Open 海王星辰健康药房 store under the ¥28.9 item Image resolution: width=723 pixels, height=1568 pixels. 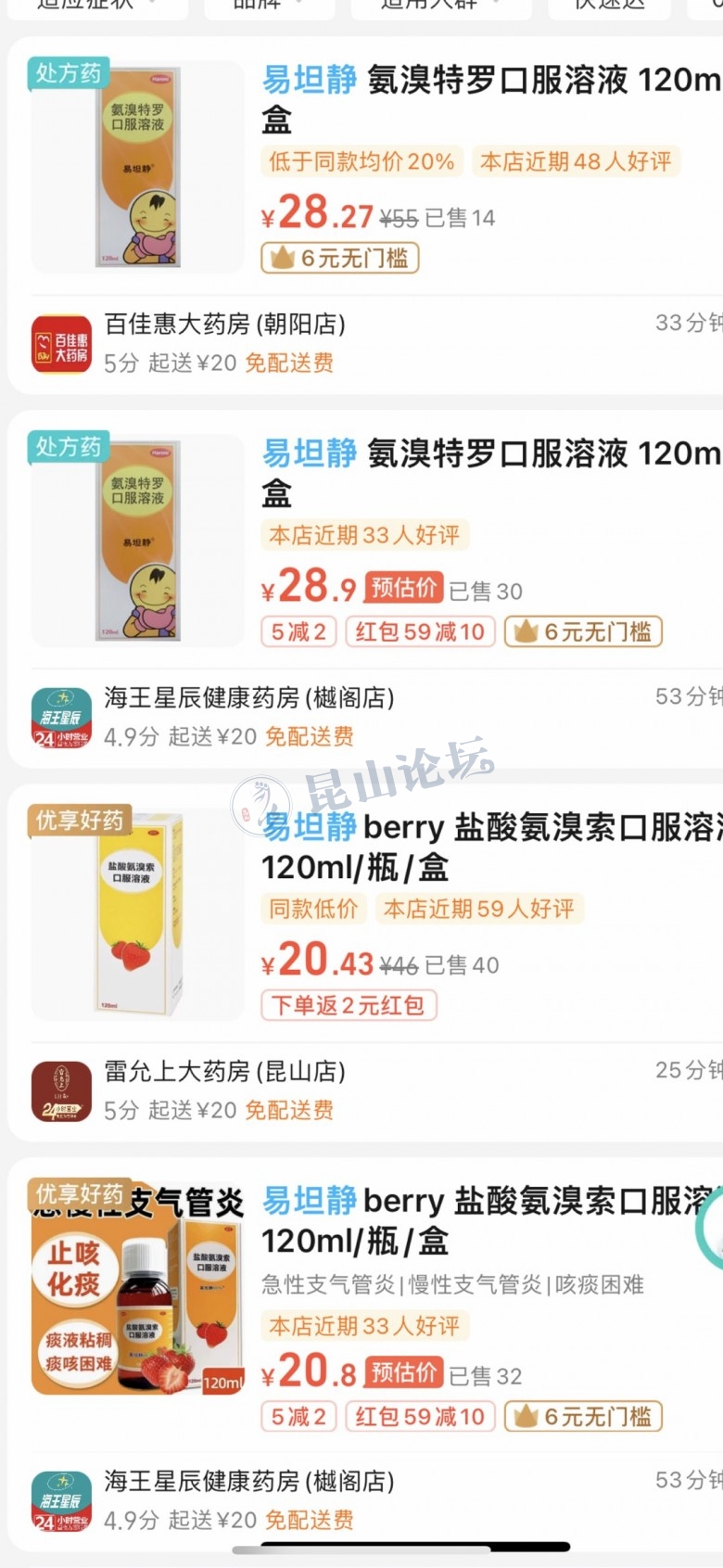[248, 698]
